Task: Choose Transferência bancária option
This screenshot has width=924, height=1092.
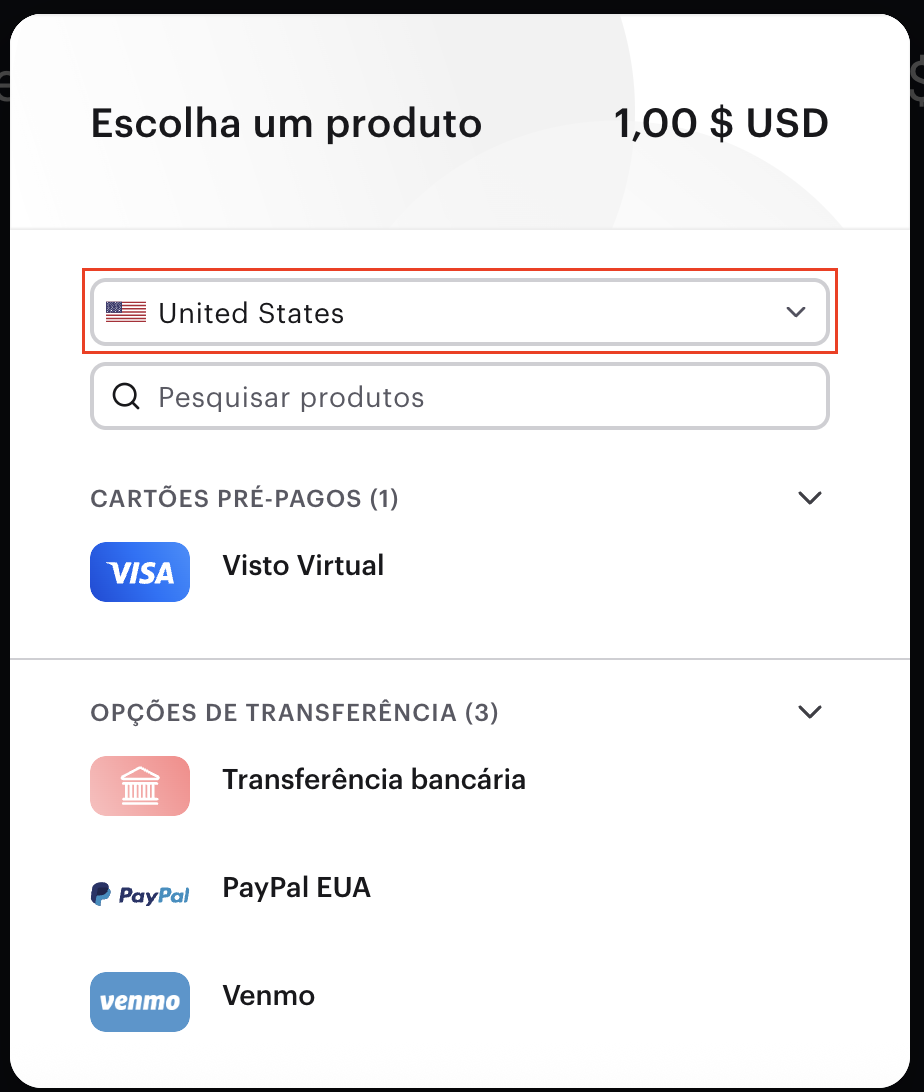Action: [373, 781]
